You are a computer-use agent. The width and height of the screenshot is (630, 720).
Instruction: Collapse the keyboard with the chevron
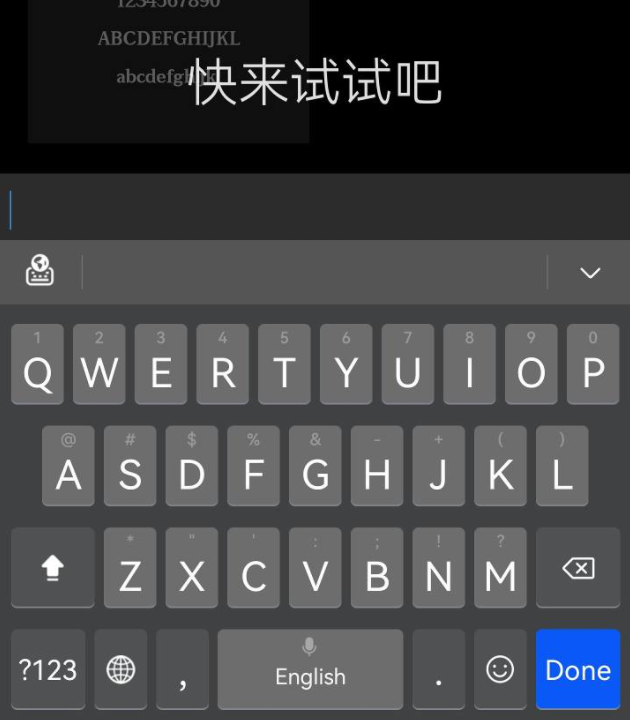point(590,272)
